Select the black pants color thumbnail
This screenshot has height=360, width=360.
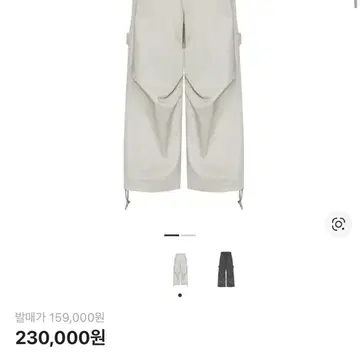[x=226, y=269]
